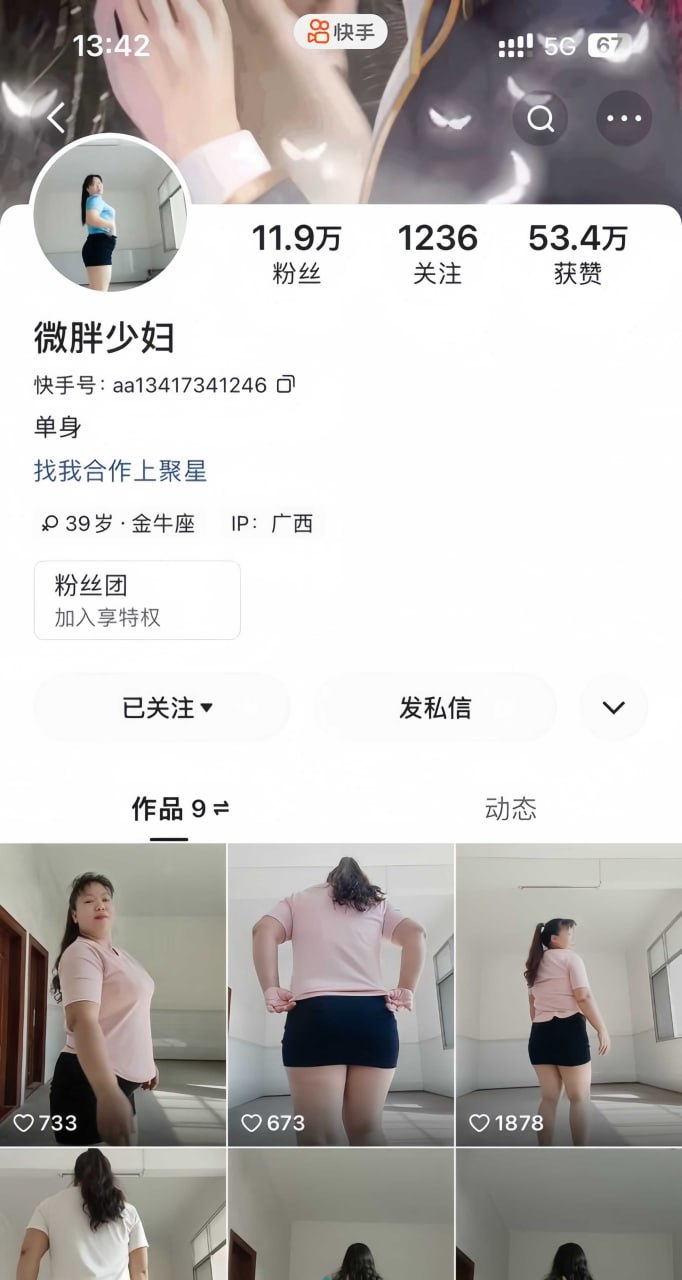Open the search icon in the header
This screenshot has height=1280, width=682.
(540, 119)
